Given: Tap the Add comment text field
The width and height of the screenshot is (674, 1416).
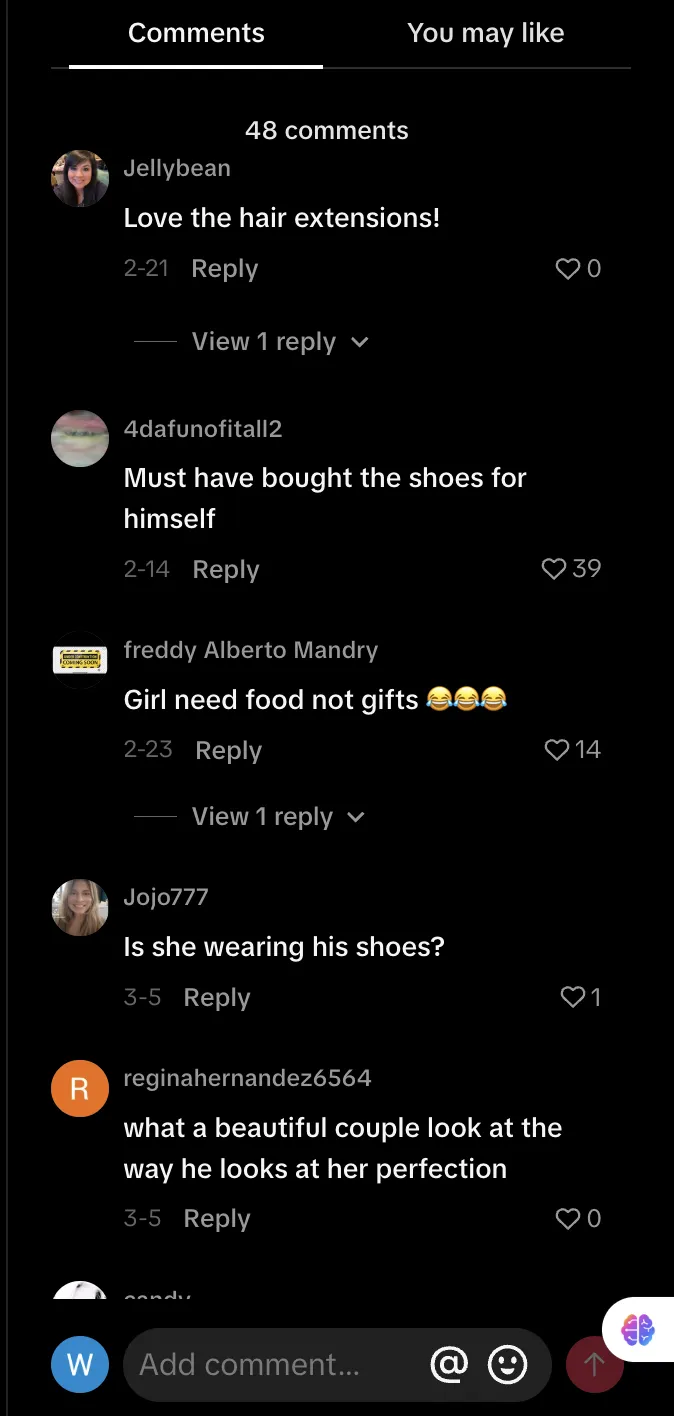Looking at the screenshot, I should pos(270,1365).
